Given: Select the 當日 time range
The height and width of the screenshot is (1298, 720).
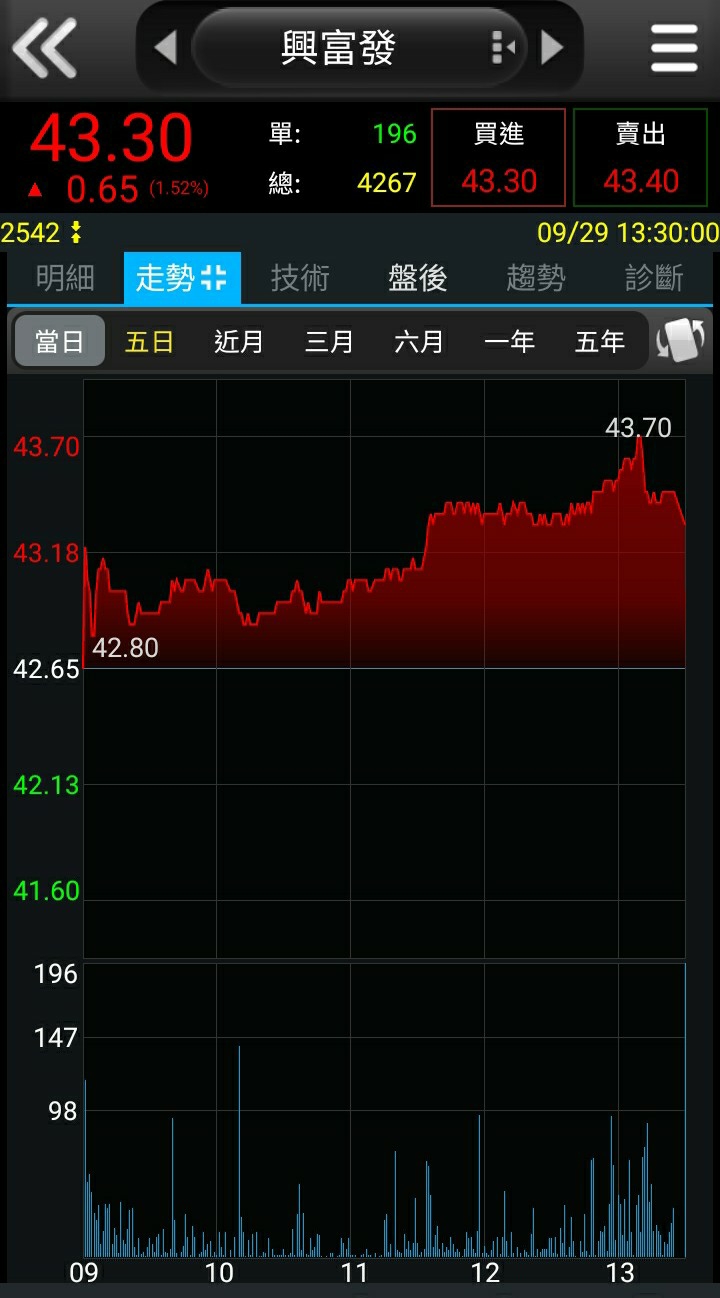Looking at the screenshot, I should 60,342.
